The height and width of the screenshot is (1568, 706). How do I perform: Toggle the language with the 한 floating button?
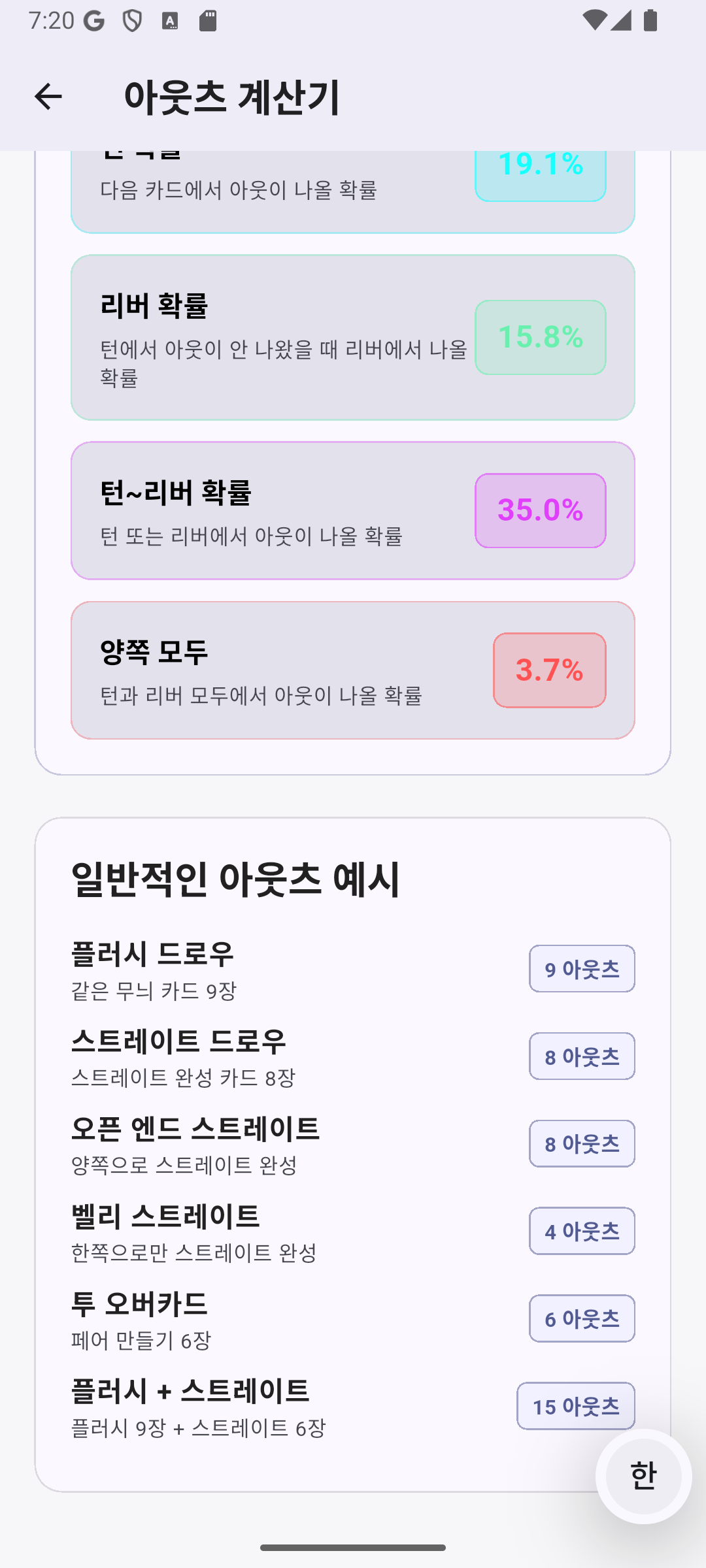pyautogui.click(x=642, y=1475)
